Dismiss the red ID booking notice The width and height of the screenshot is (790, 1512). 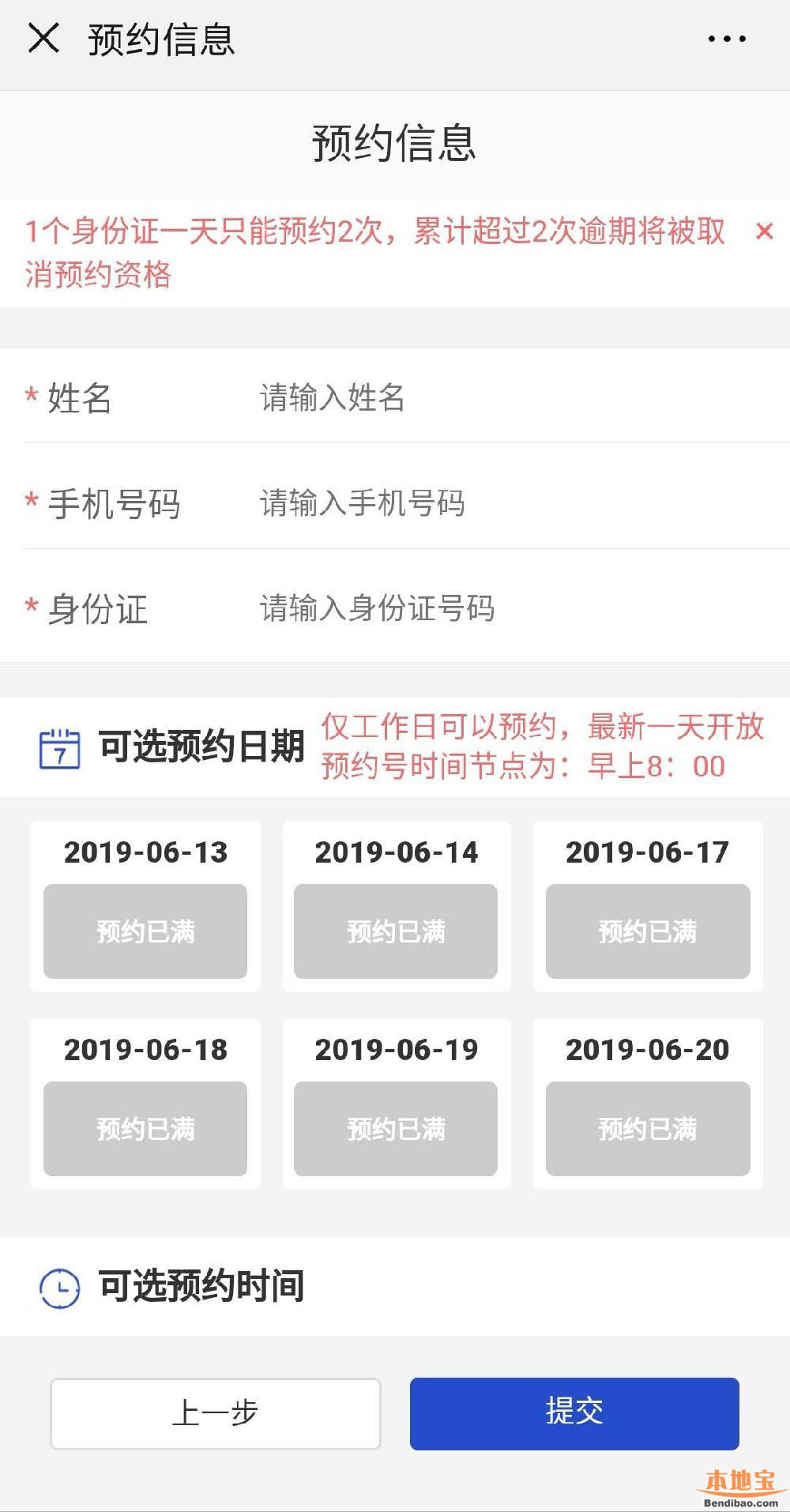pos(764,231)
